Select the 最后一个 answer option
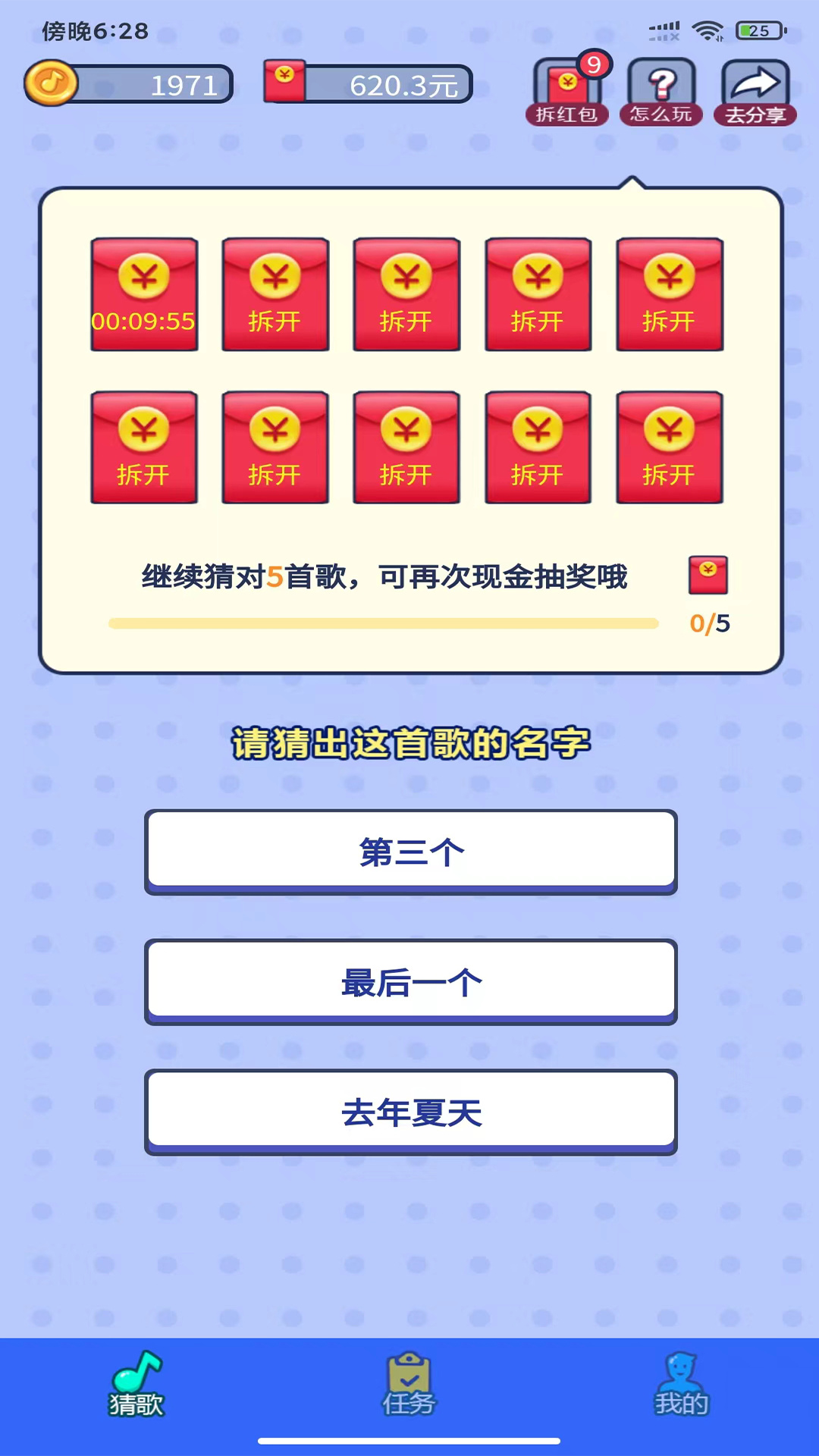 (409, 981)
